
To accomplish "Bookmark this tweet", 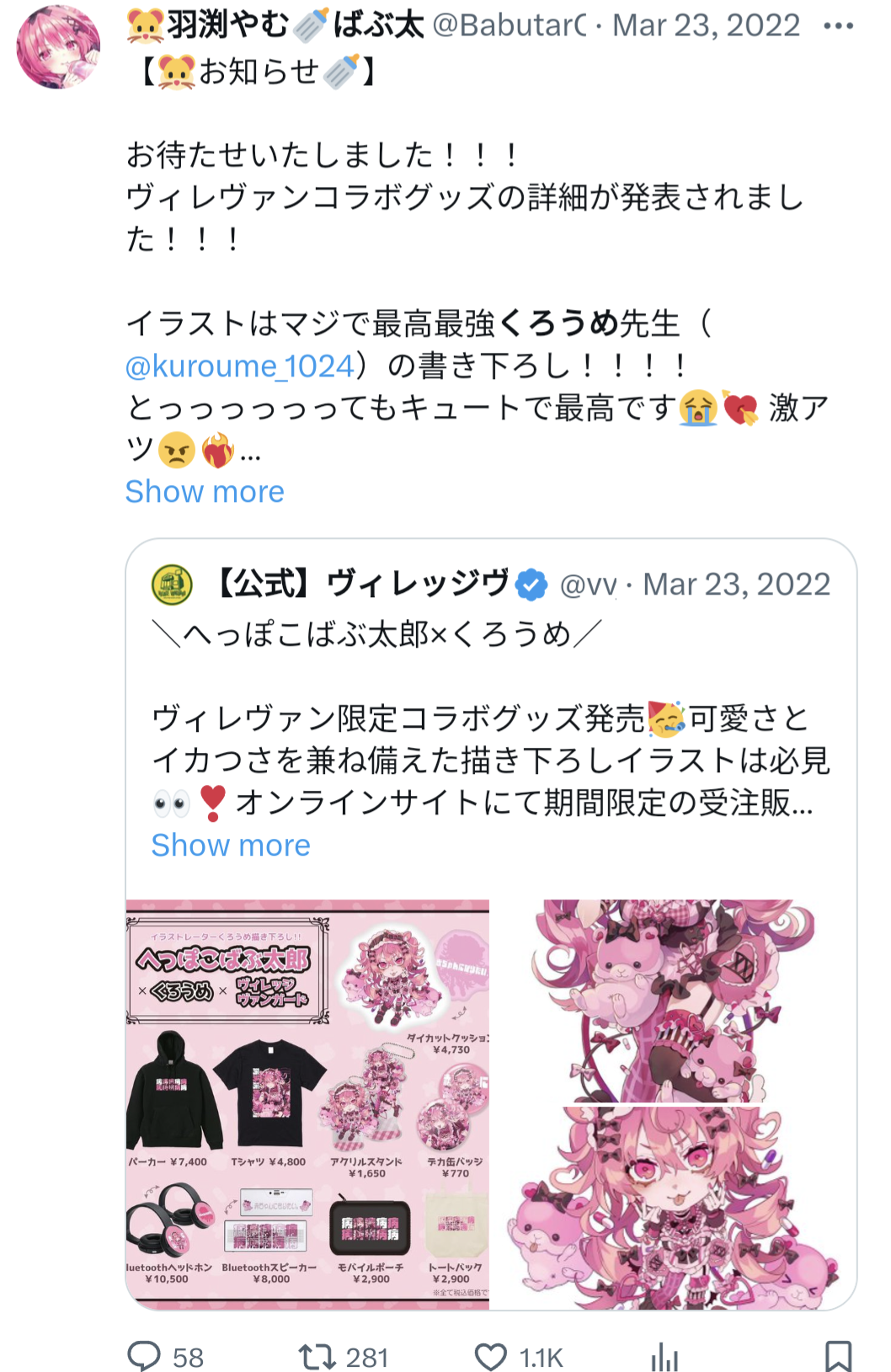I will (837, 1356).
